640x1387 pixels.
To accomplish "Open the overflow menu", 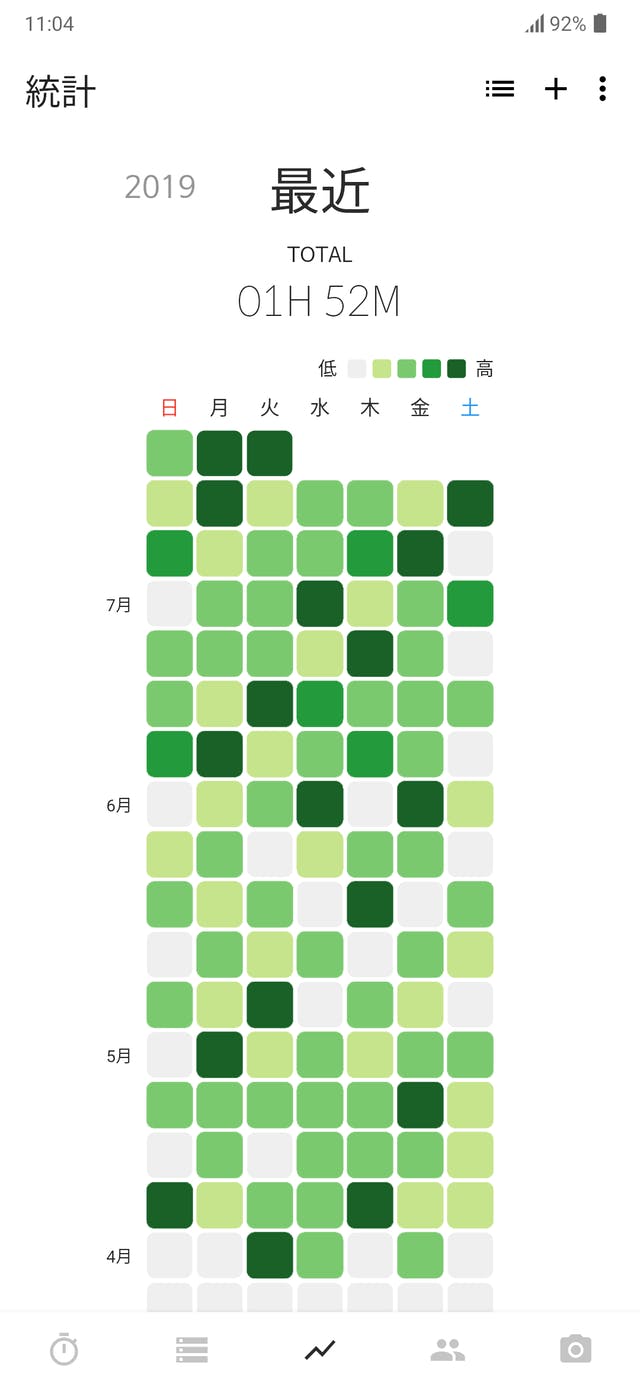I will [x=602, y=89].
